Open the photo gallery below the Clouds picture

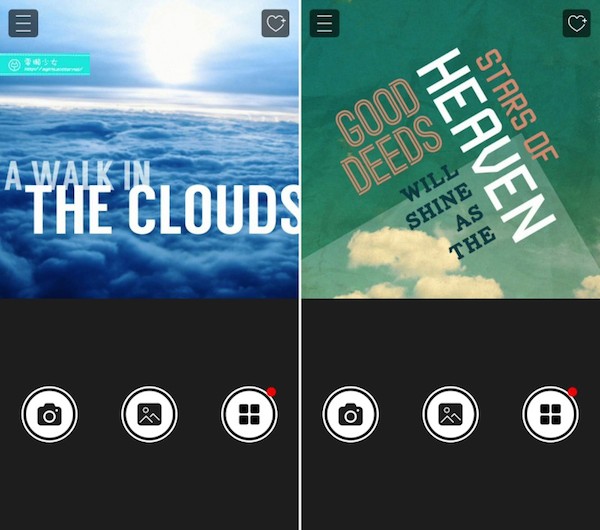pos(149,414)
